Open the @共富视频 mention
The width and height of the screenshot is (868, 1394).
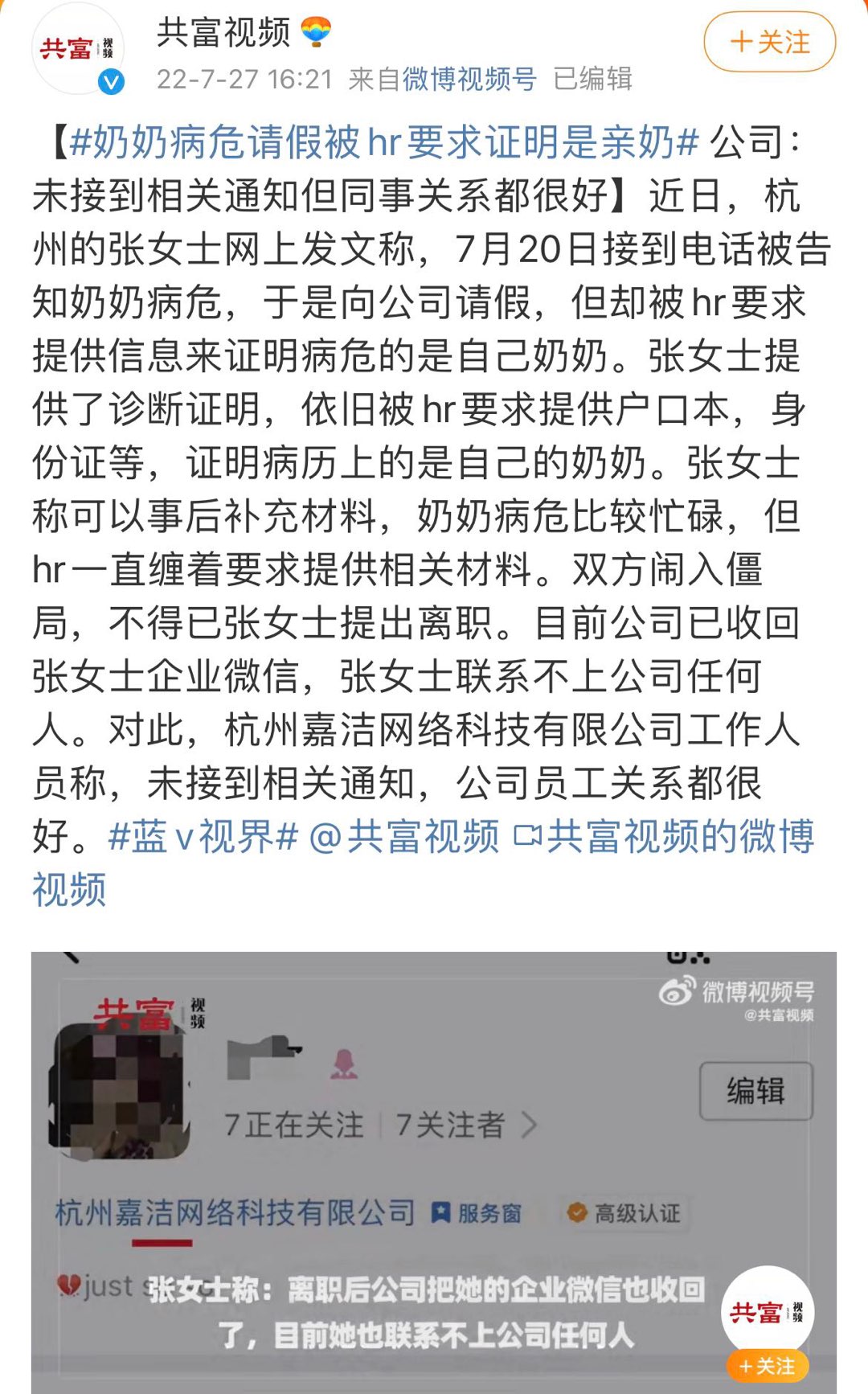click(x=404, y=837)
